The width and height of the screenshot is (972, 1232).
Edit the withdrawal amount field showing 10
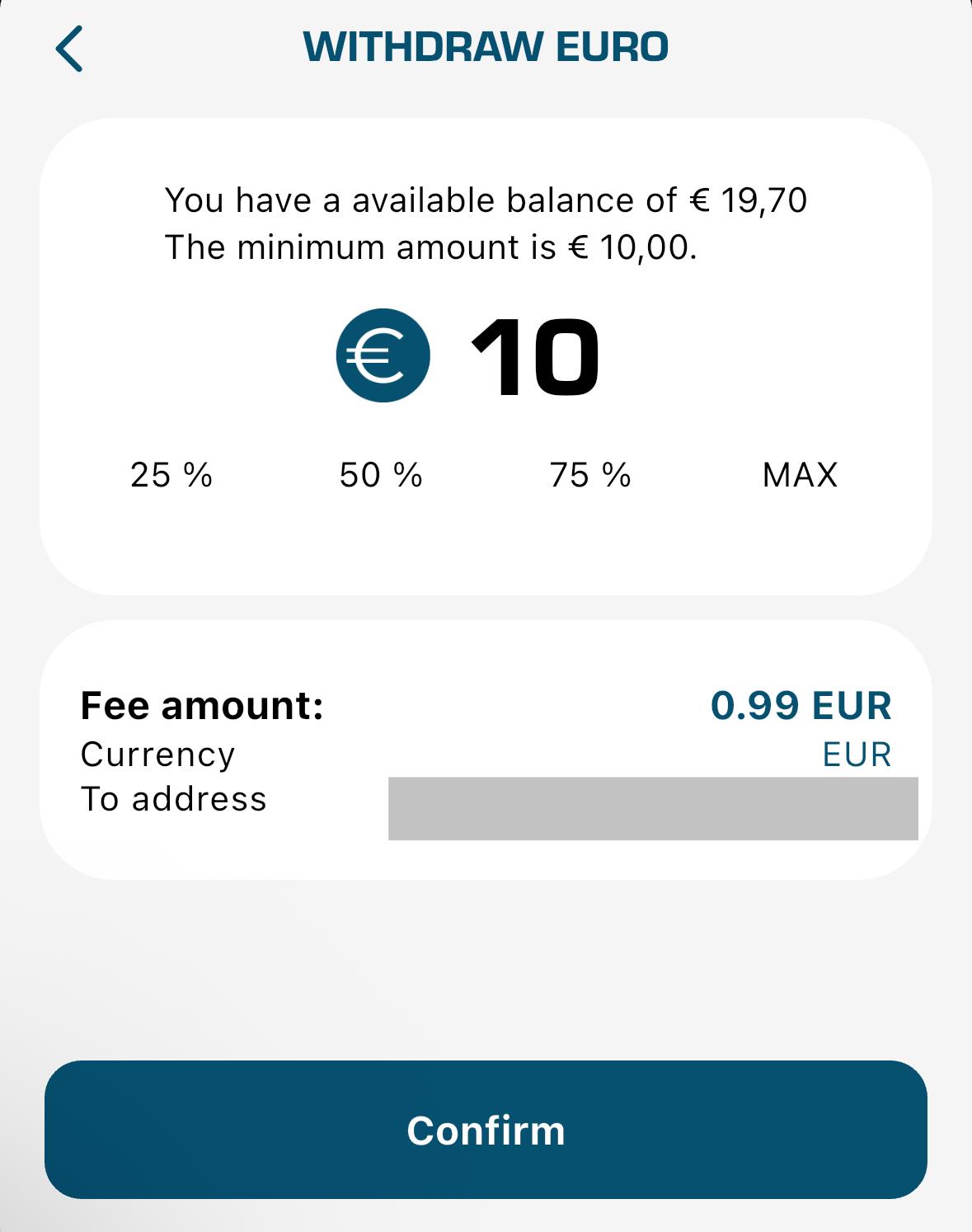click(534, 358)
